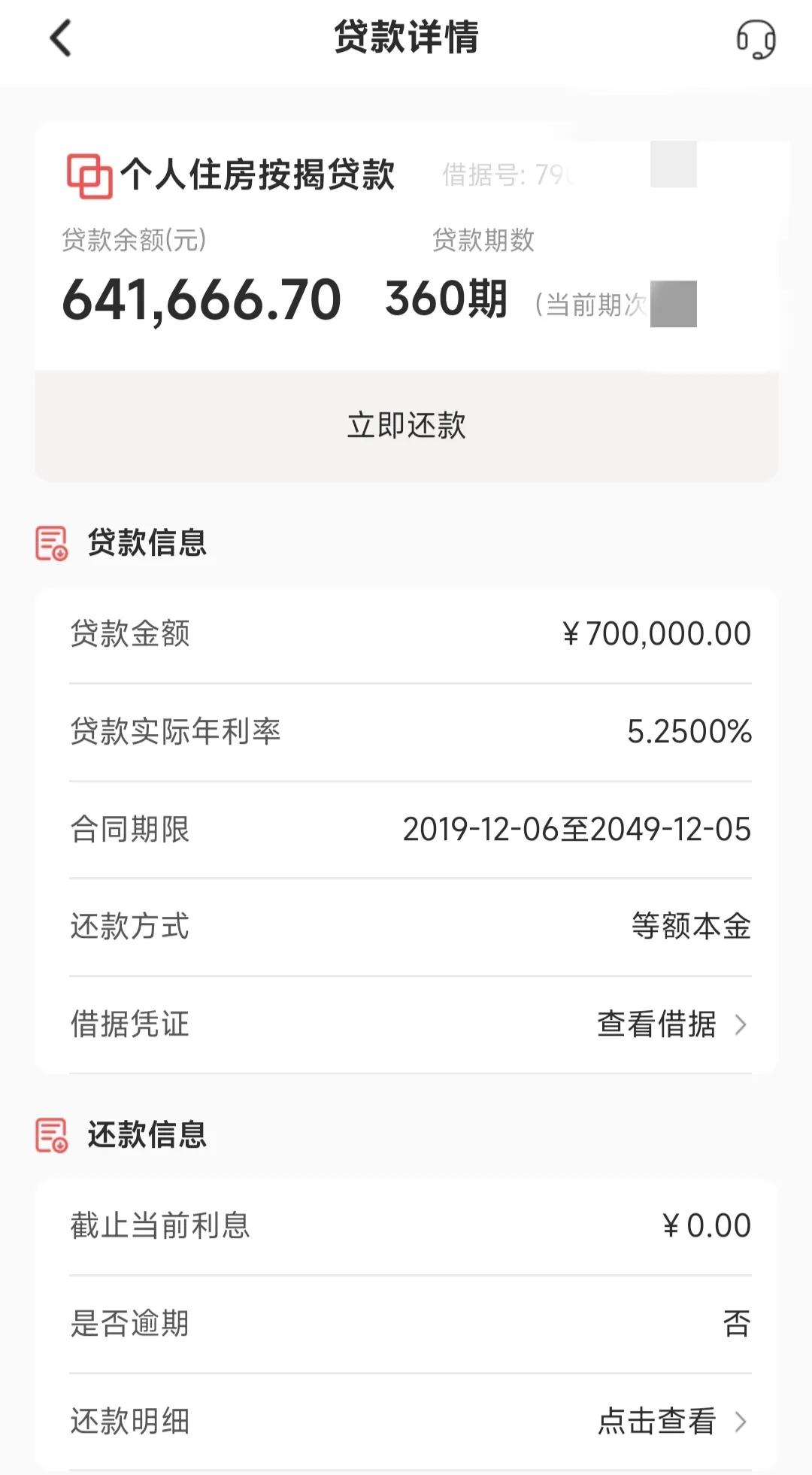Select the 5.2500% interest rate value

click(x=689, y=730)
